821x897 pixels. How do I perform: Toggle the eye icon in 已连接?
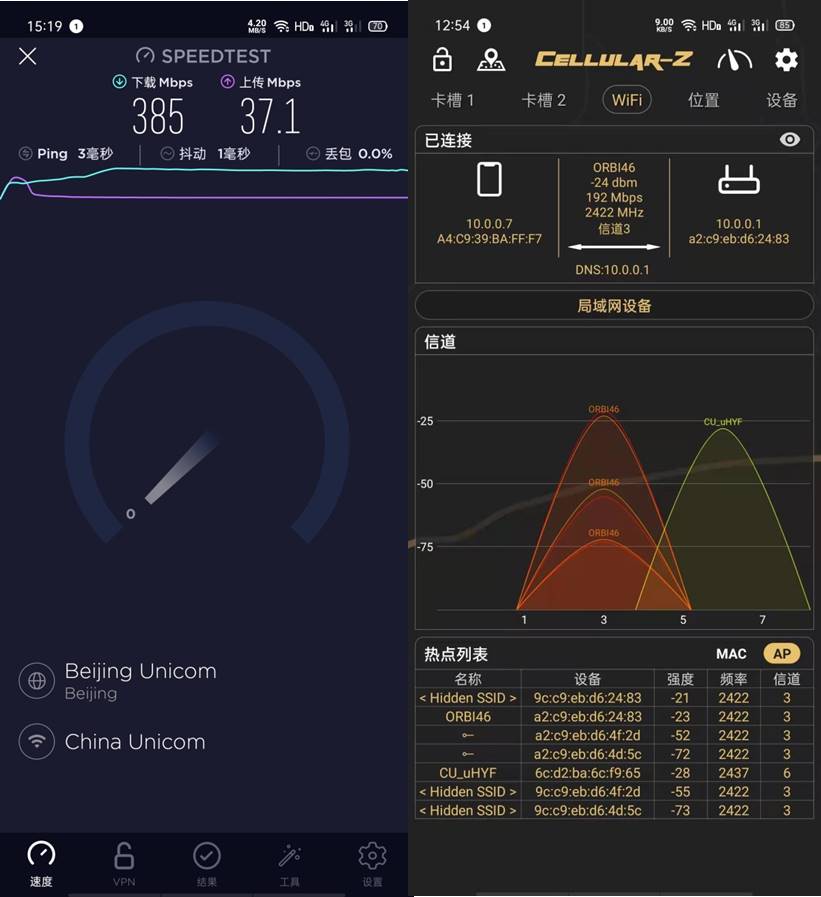[790, 140]
